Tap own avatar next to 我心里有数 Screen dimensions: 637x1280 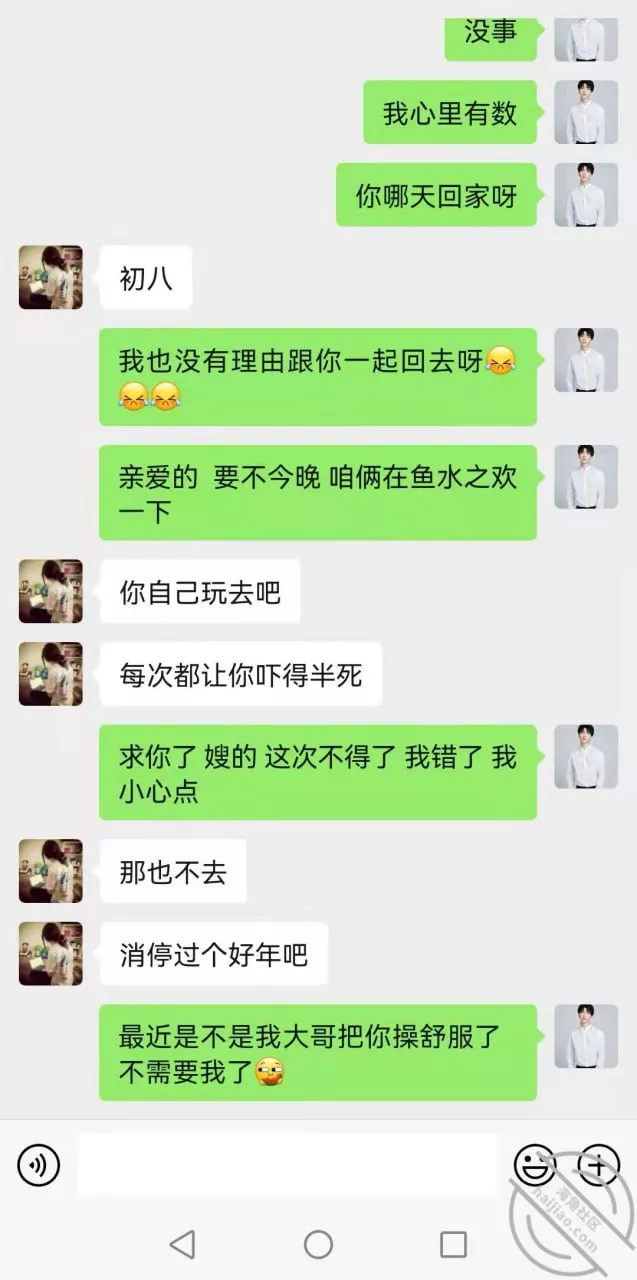click(x=586, y=112)
